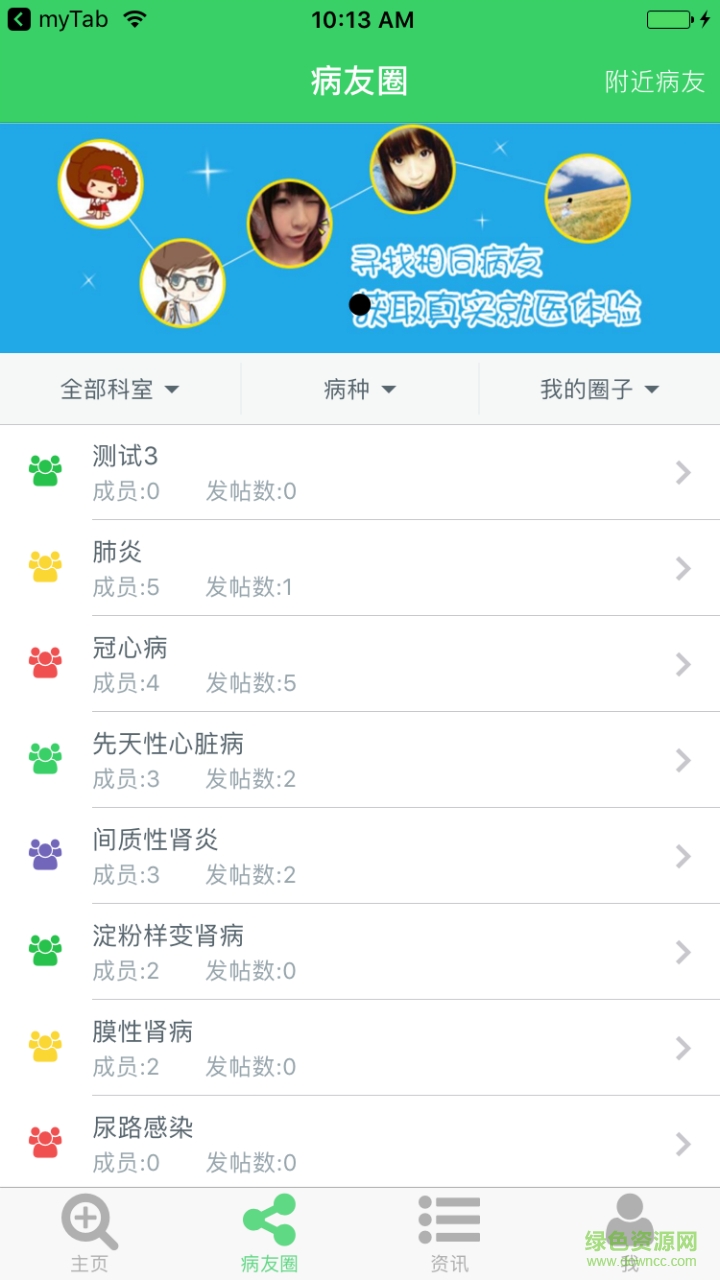Go to the 我 profile tab
This screenshot has width=720, height=1280.
click(x=629, y=1234)
